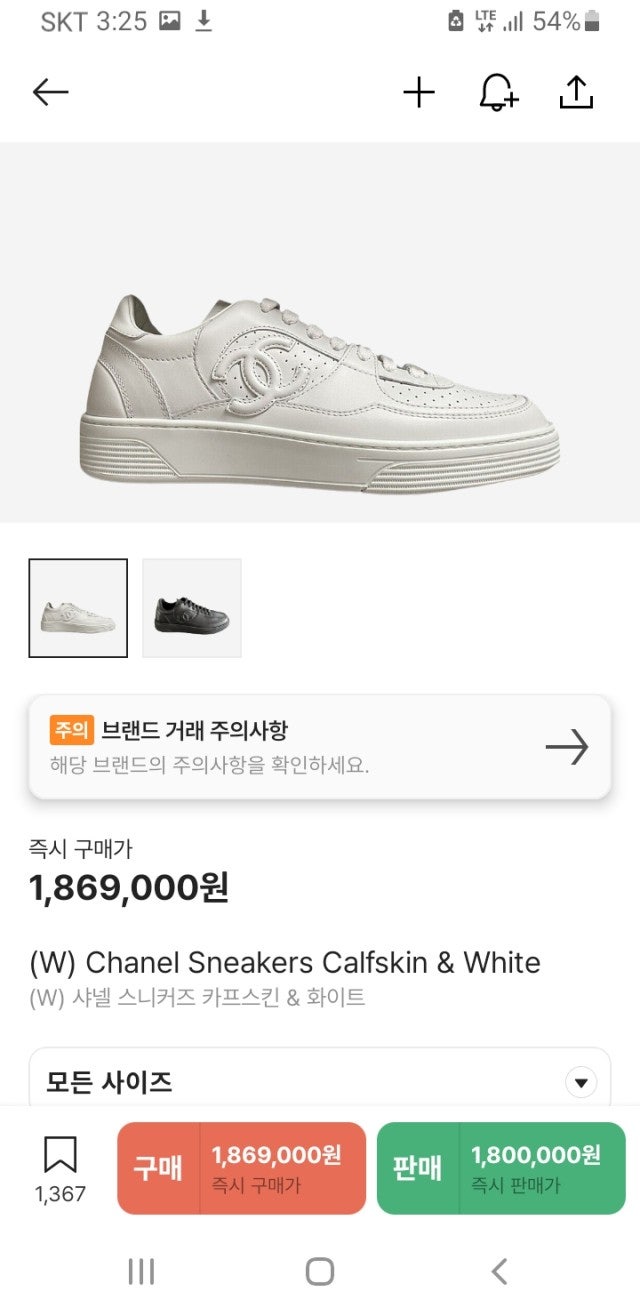Image resolution: width=640 pixels, height=1316 pixels.
Task: Select the black sneaker thumbnail
Action: coord(192,608)
